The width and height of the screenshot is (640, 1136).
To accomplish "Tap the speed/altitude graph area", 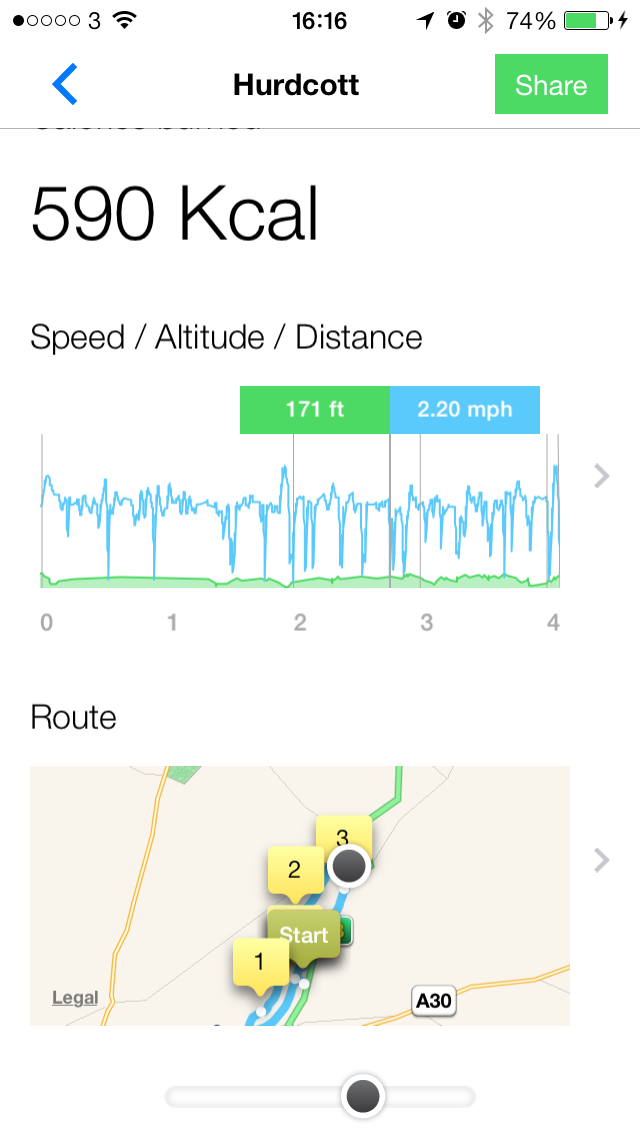I will [300, 511].
